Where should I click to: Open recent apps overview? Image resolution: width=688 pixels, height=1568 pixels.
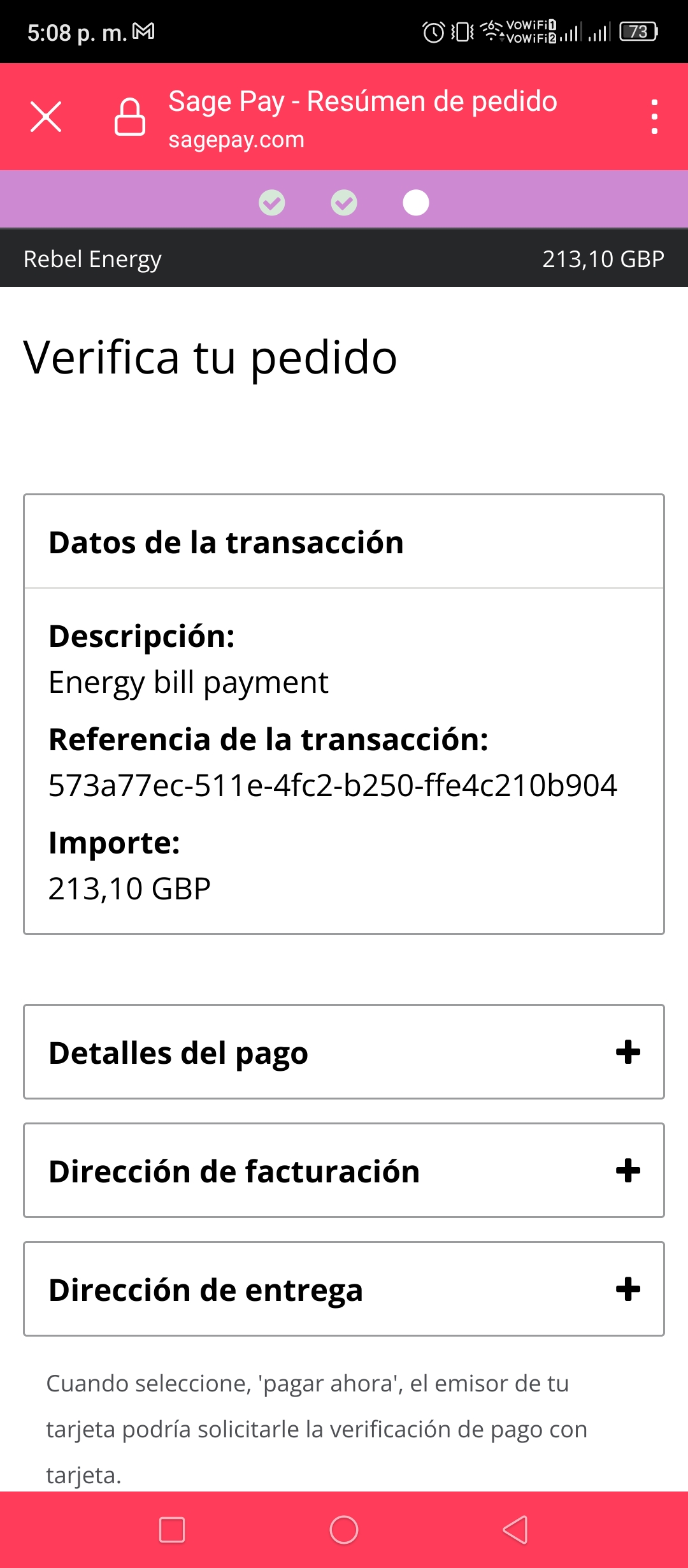pyautogui.click(x=172, y=1530)
